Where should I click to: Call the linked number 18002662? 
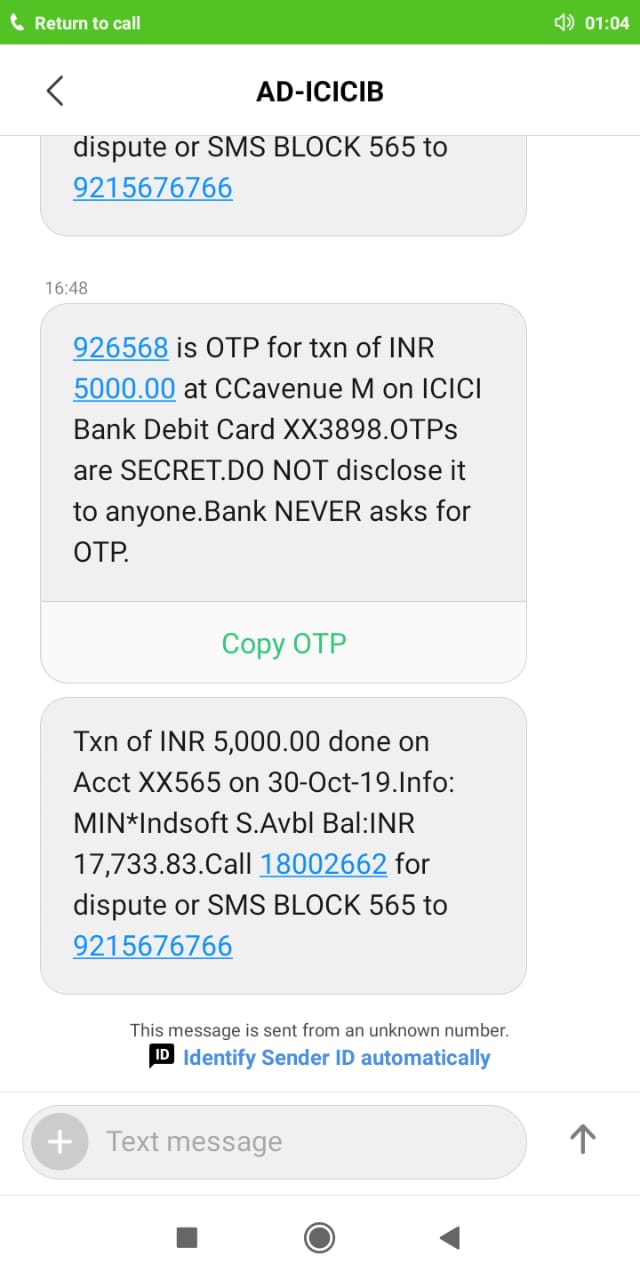pyautogui.click(x=323, y=863)
